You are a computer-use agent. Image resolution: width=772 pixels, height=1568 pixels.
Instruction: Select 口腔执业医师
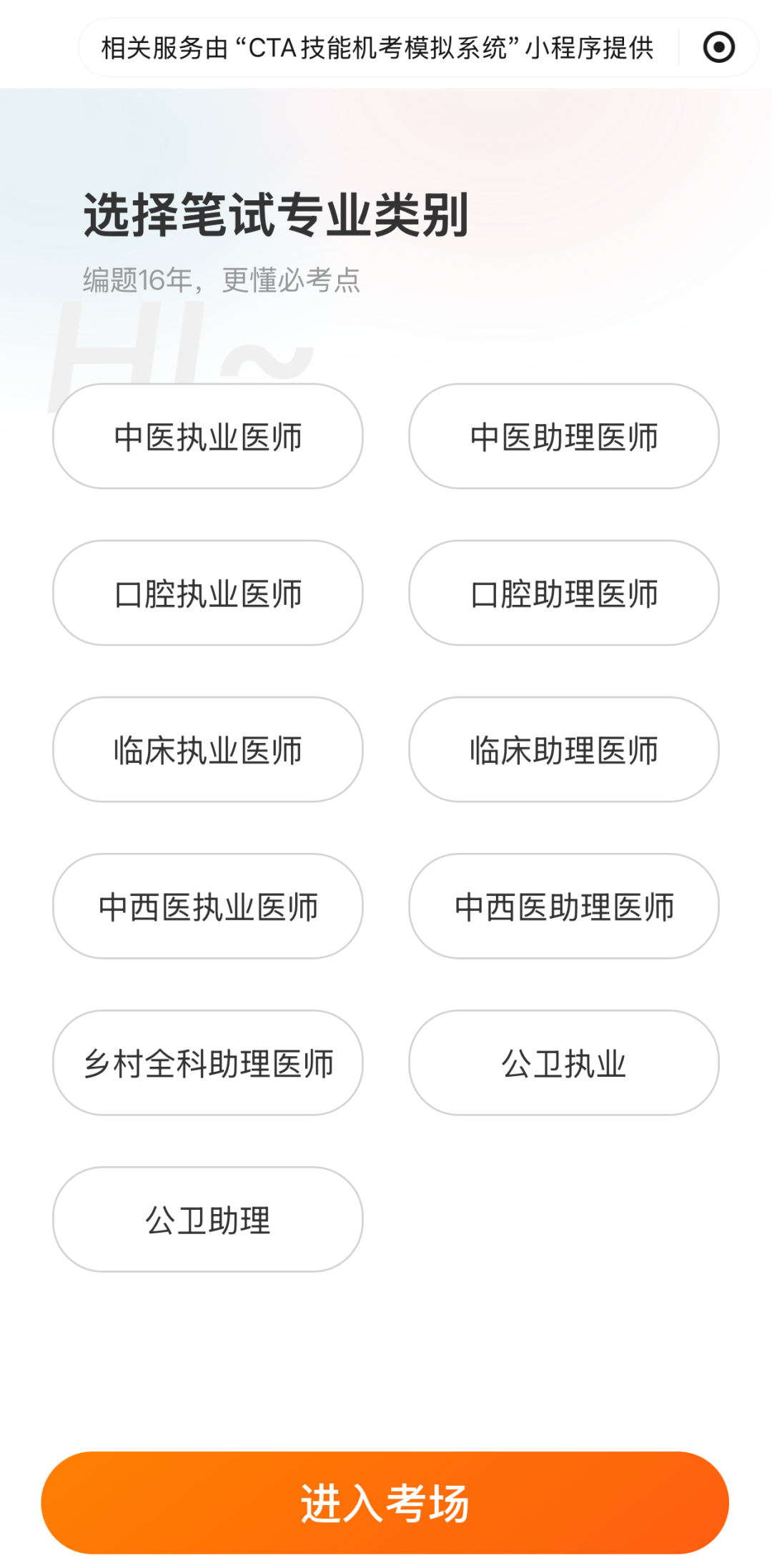tap(208, 593)
